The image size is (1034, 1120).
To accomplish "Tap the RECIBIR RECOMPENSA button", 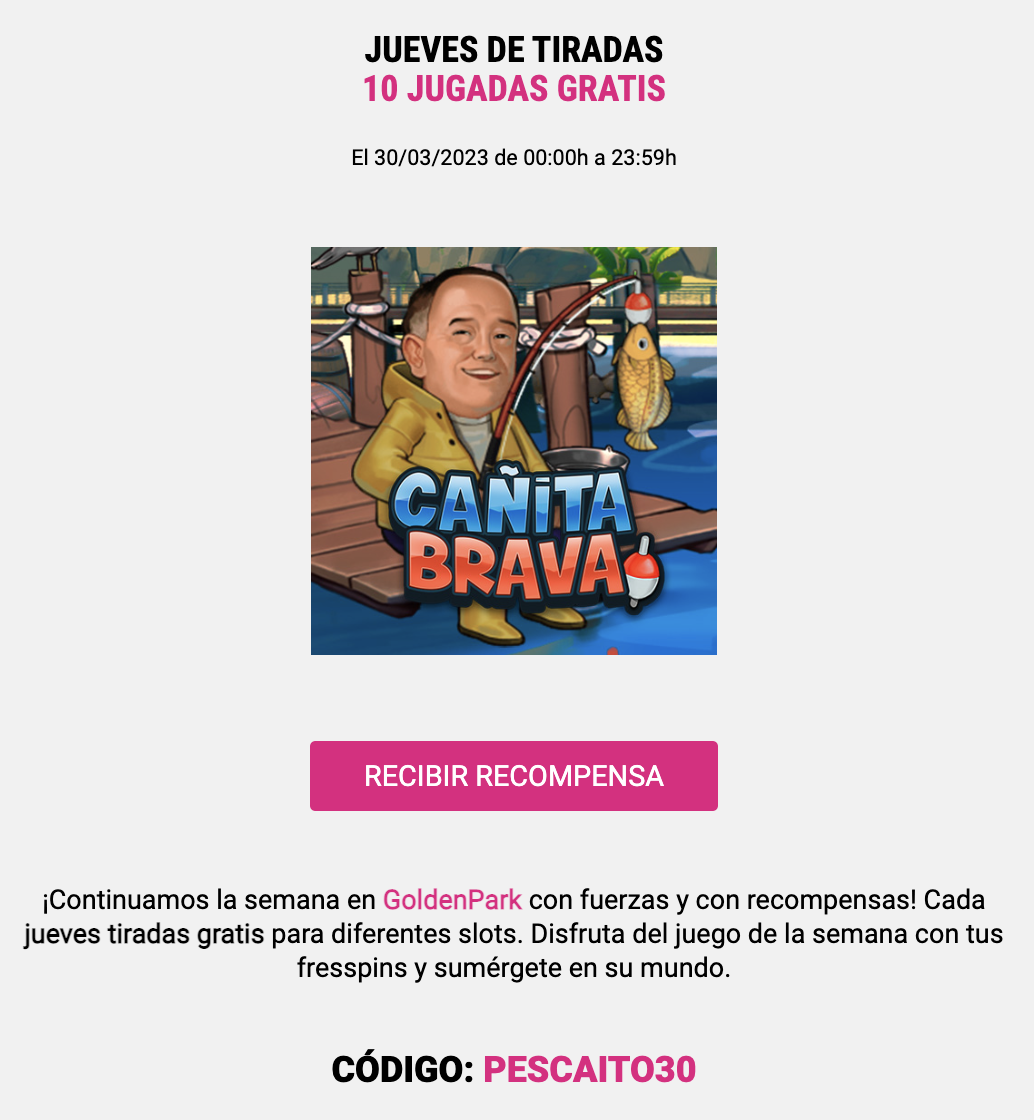I will tap(513, 776).
